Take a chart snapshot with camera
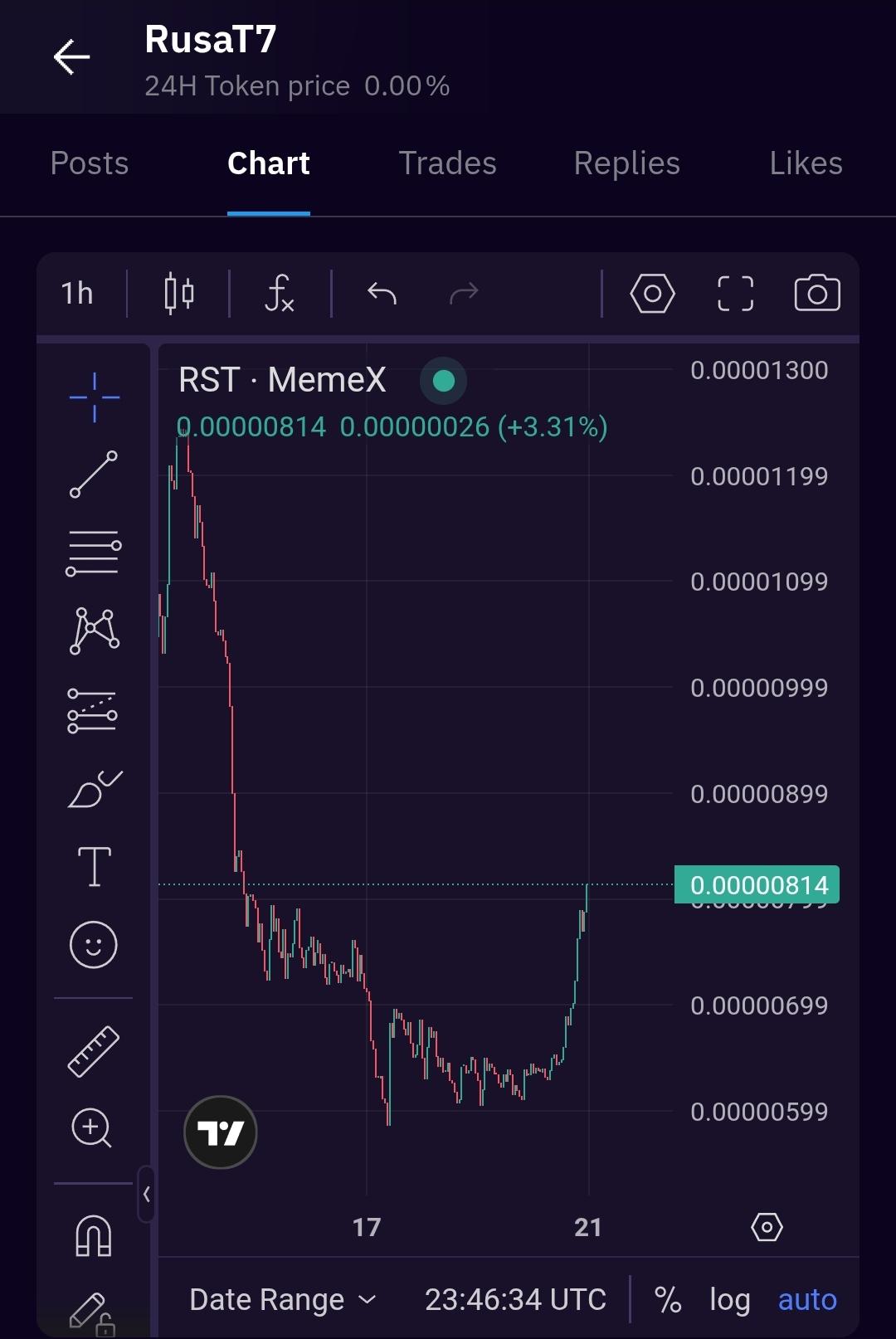Image resolution: width=896 pixels, height=1339 pixels. point(817,294)
